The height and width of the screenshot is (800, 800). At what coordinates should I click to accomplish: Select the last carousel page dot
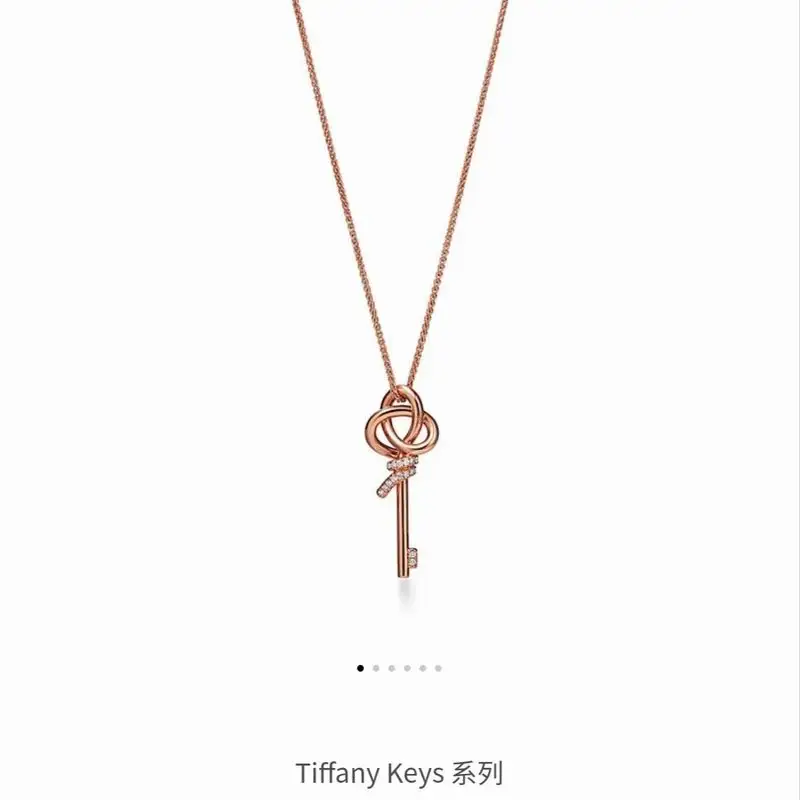click(438, 668)
